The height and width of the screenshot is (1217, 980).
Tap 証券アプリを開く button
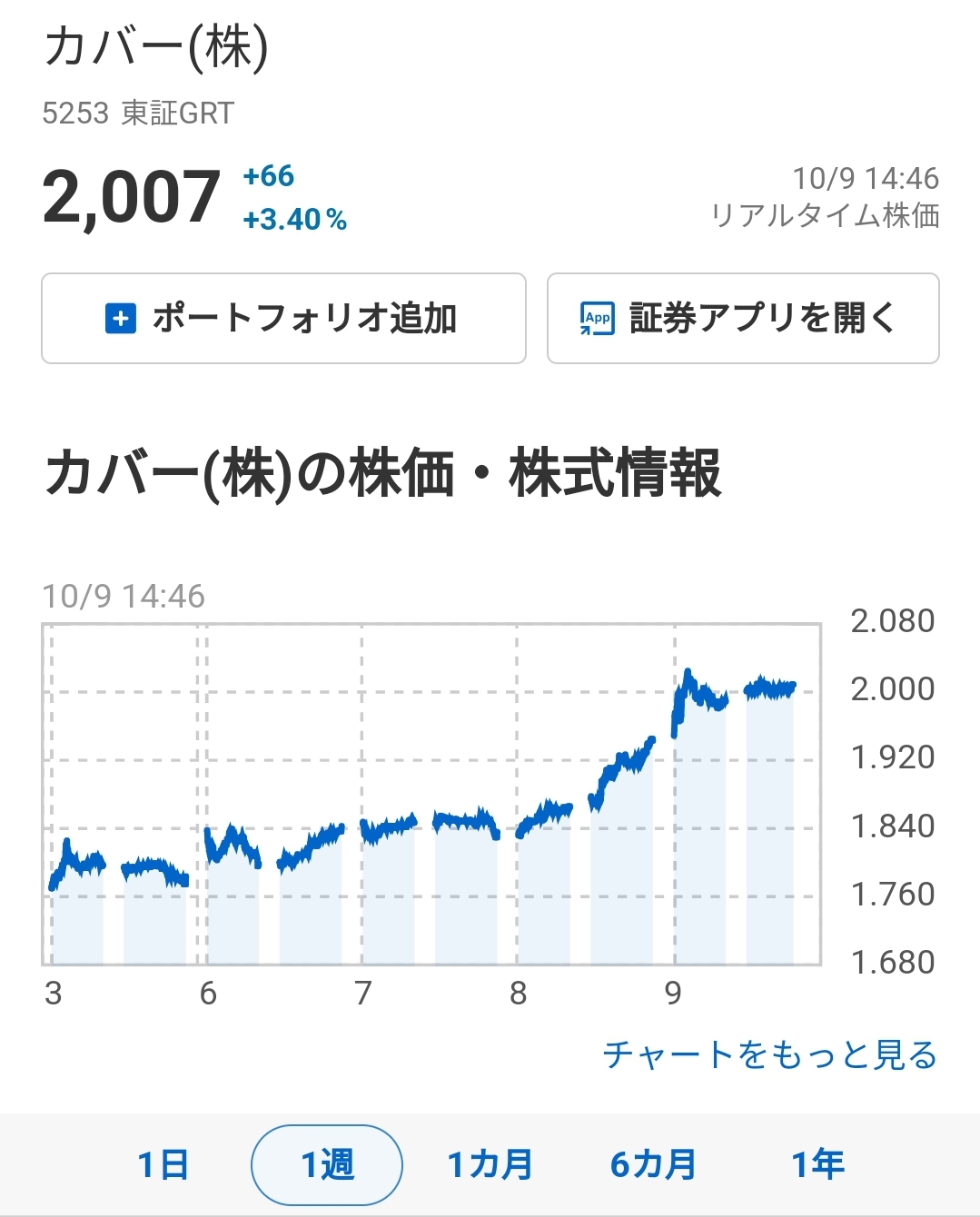click(x=742, y=319)
